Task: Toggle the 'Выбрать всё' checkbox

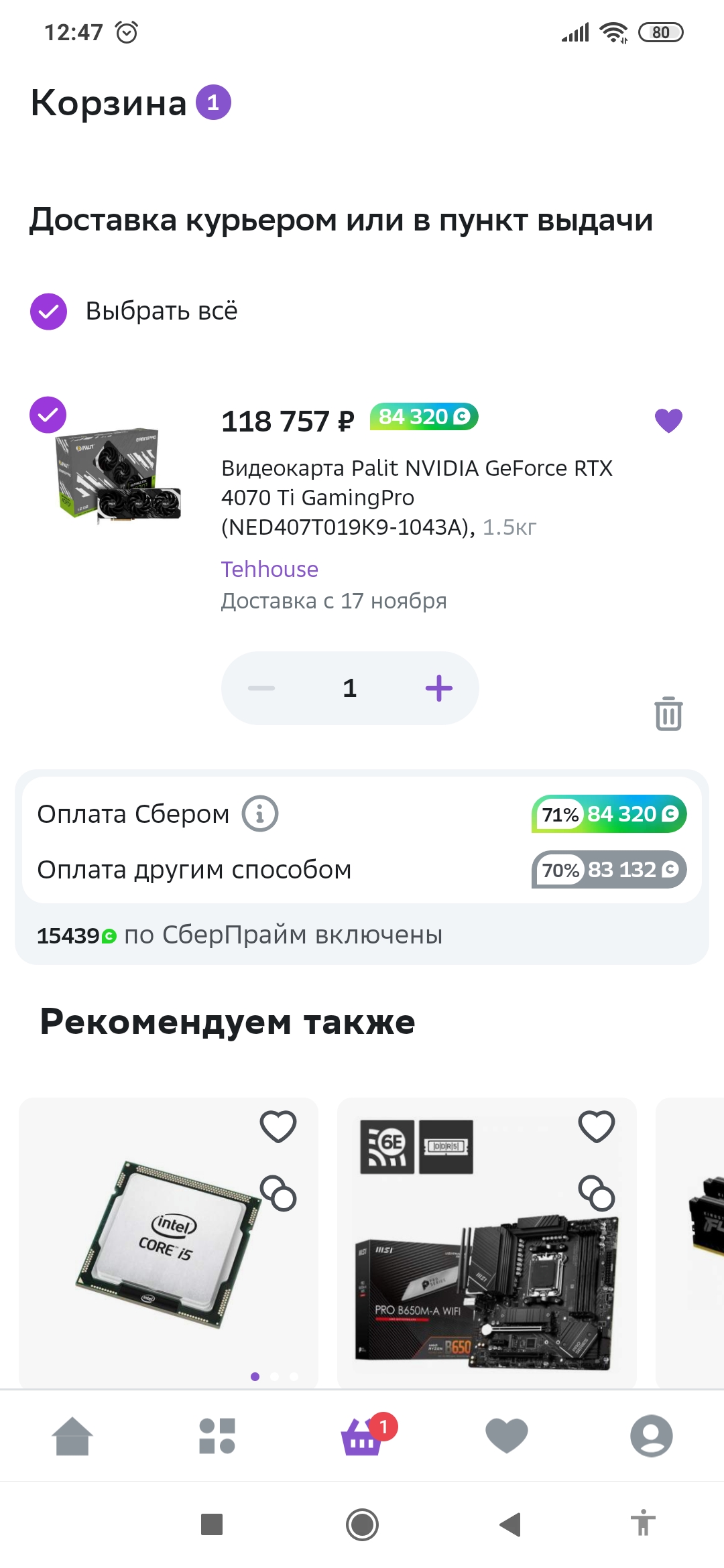Action: (x=48, y=312)
